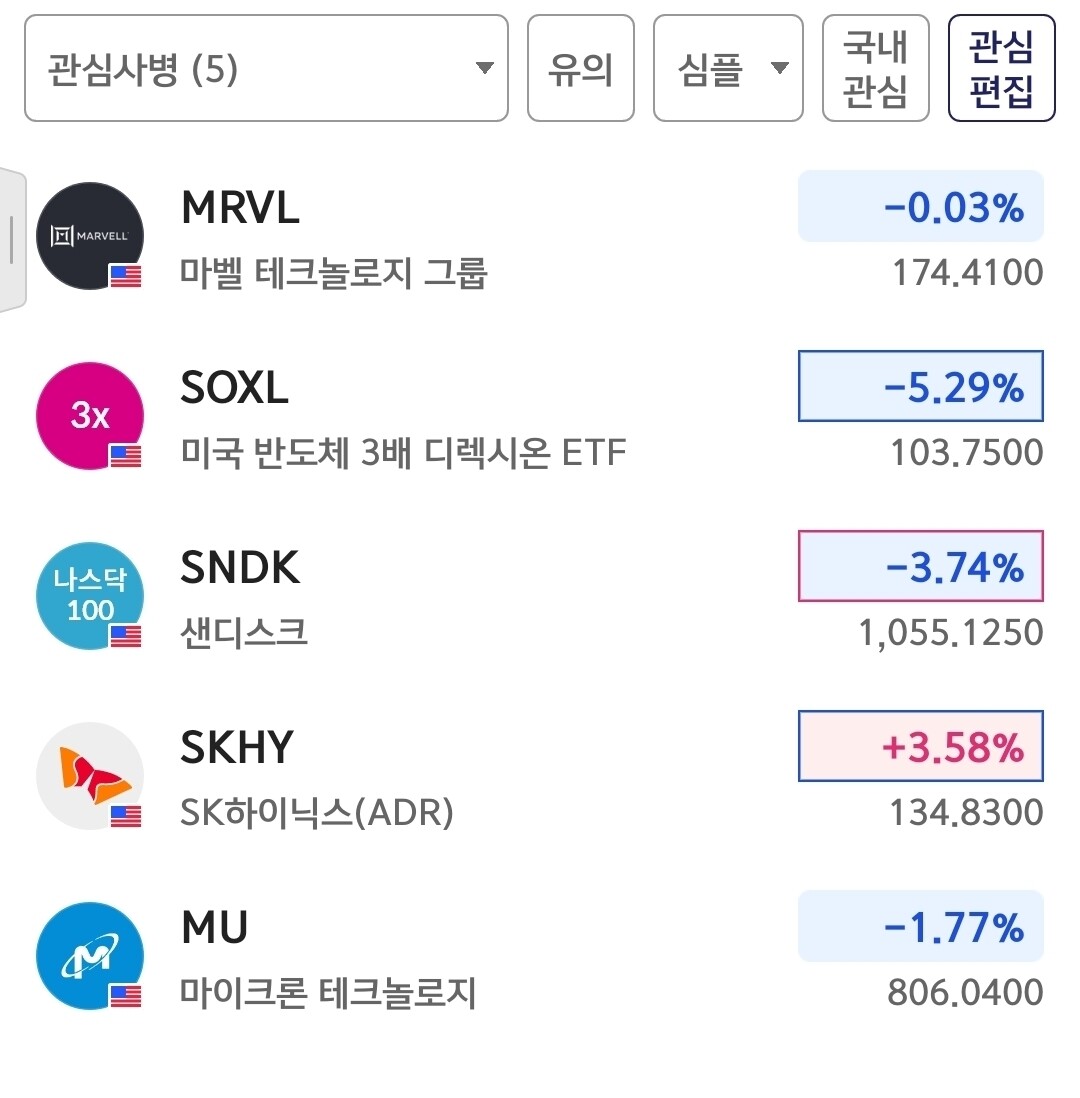Open the SOXL 3x semiconductor ETF row
The width and height of the screenshot is (1080, 1098).
click(x=540, y=417)
